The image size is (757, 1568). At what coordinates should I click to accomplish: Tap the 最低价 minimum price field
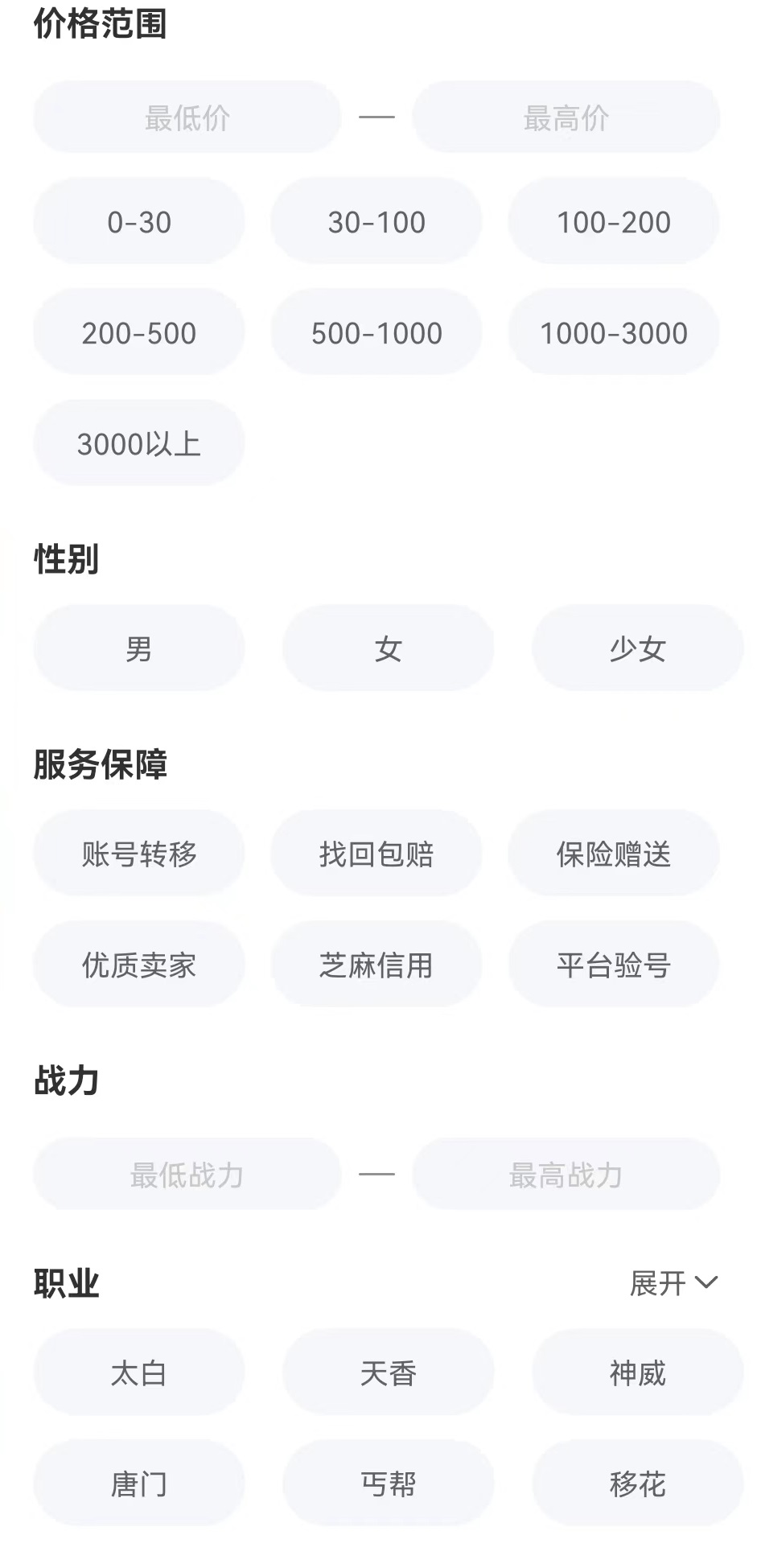tap(187, 117)
